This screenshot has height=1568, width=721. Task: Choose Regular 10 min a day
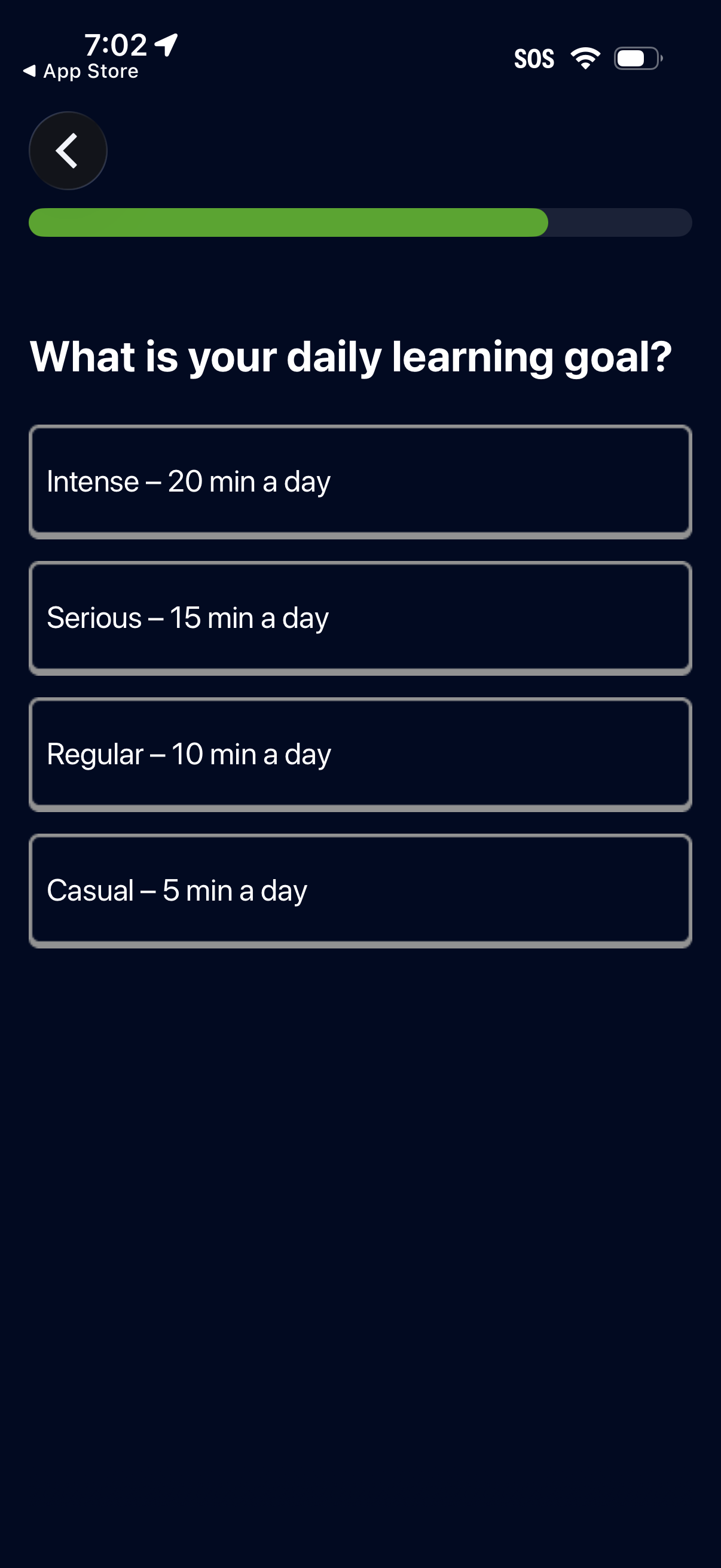360,754
